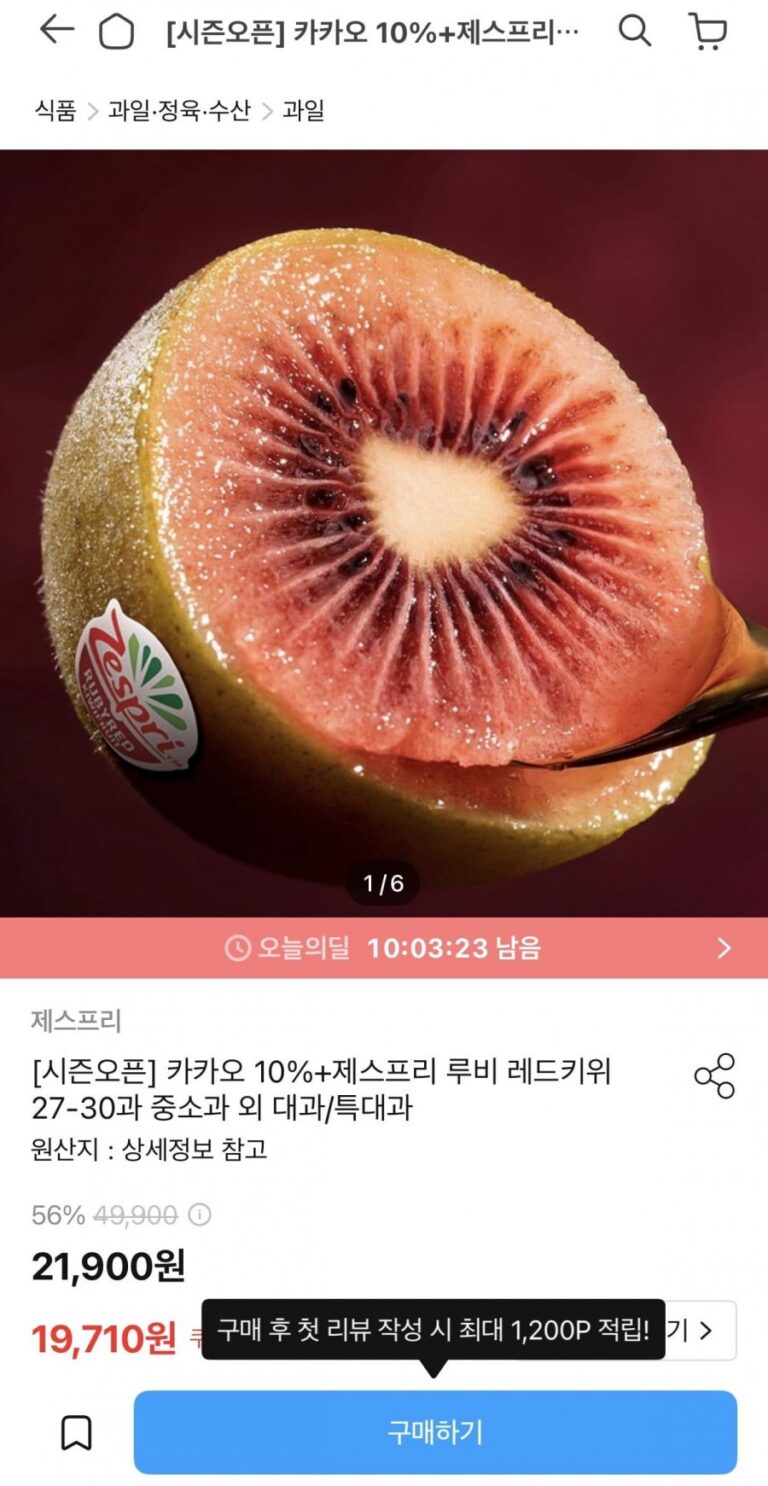The height and width of the screenshot is (1486, 768).
Task: Go back using the top arrow
Action: [56, 31]
